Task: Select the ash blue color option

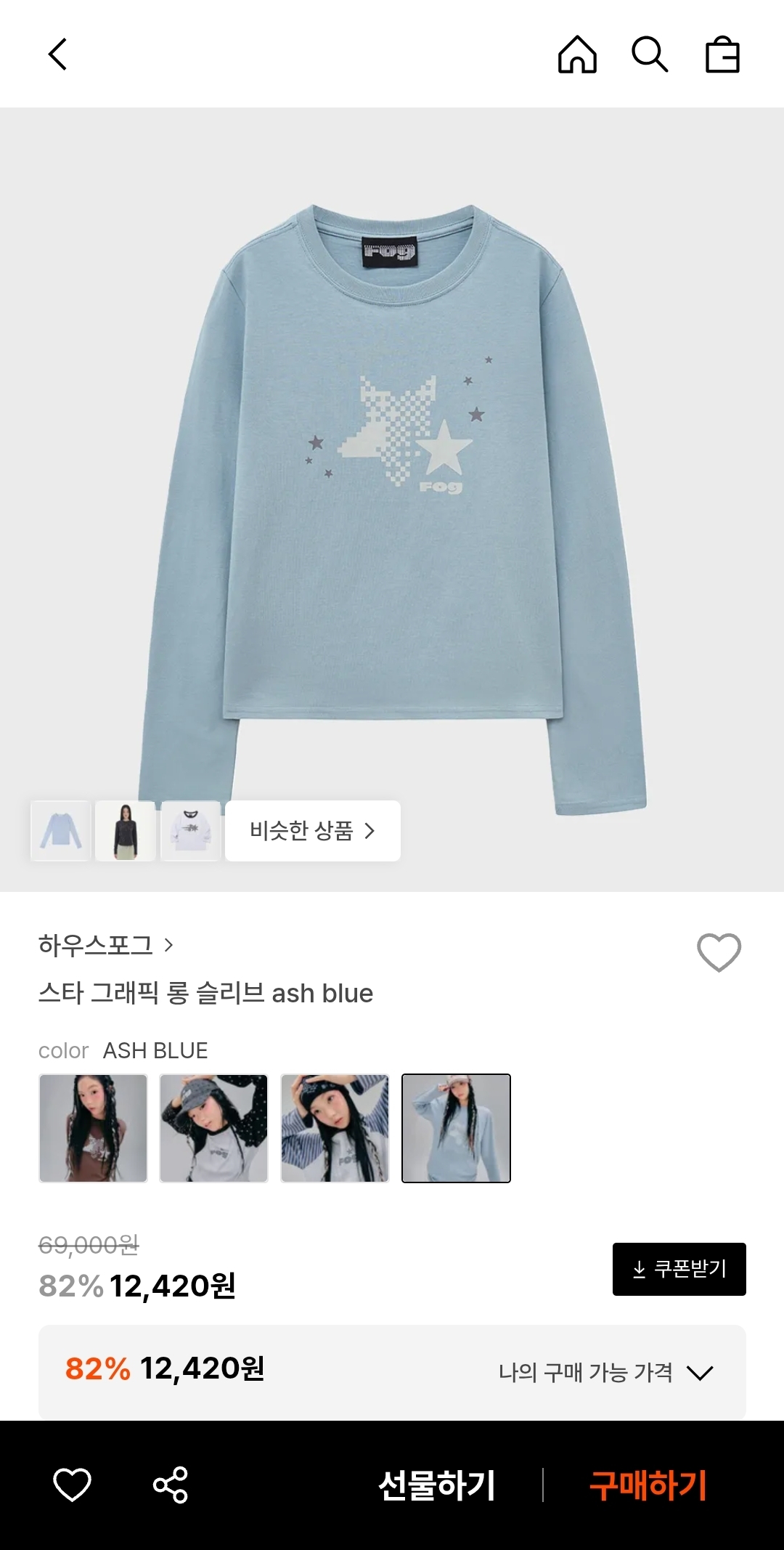Action: click(x=456, y=1128)
